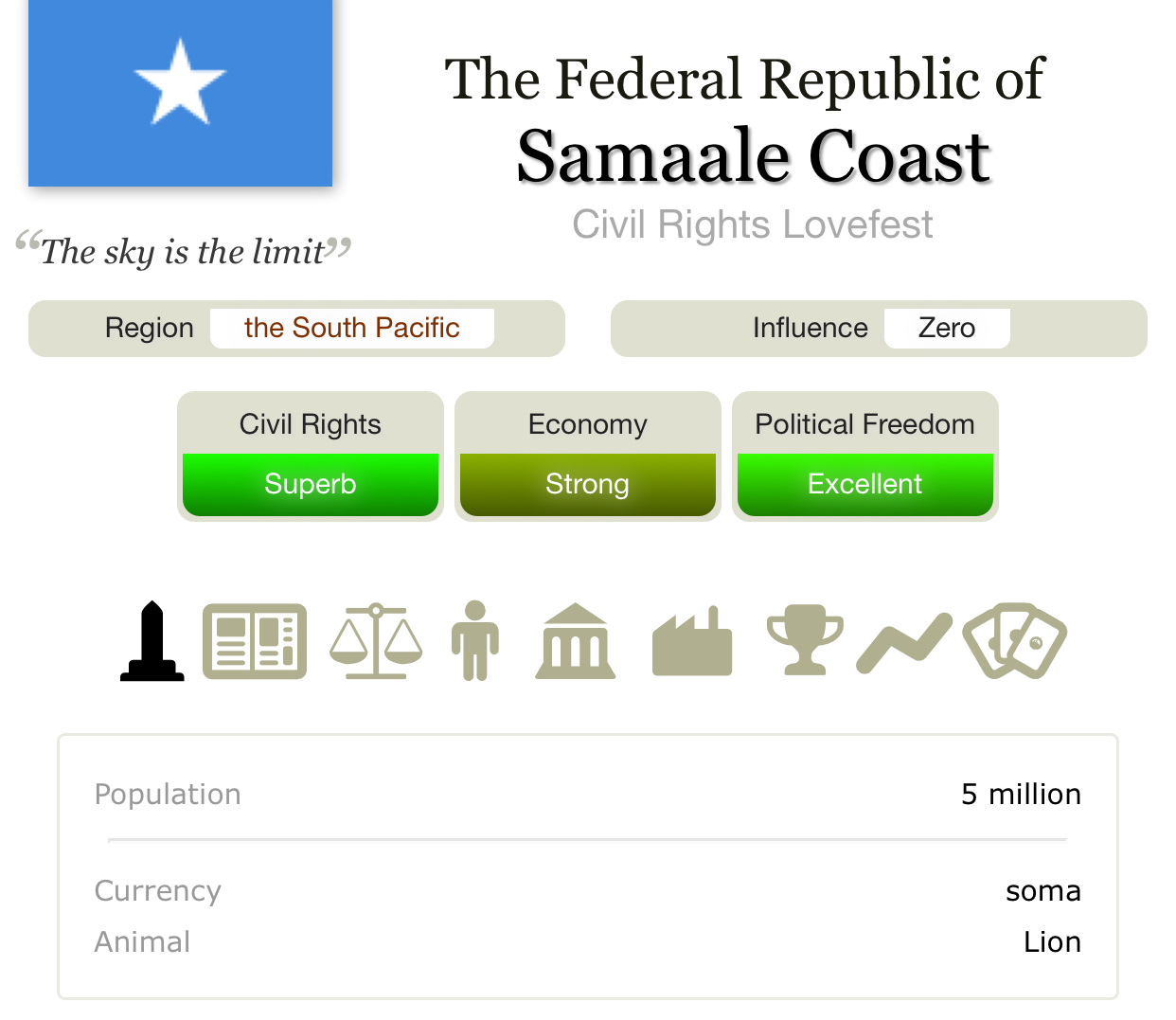View the Samaale Coast flag
The height and width of the screenshot is (1020, 1176).
tap(180, 93)
